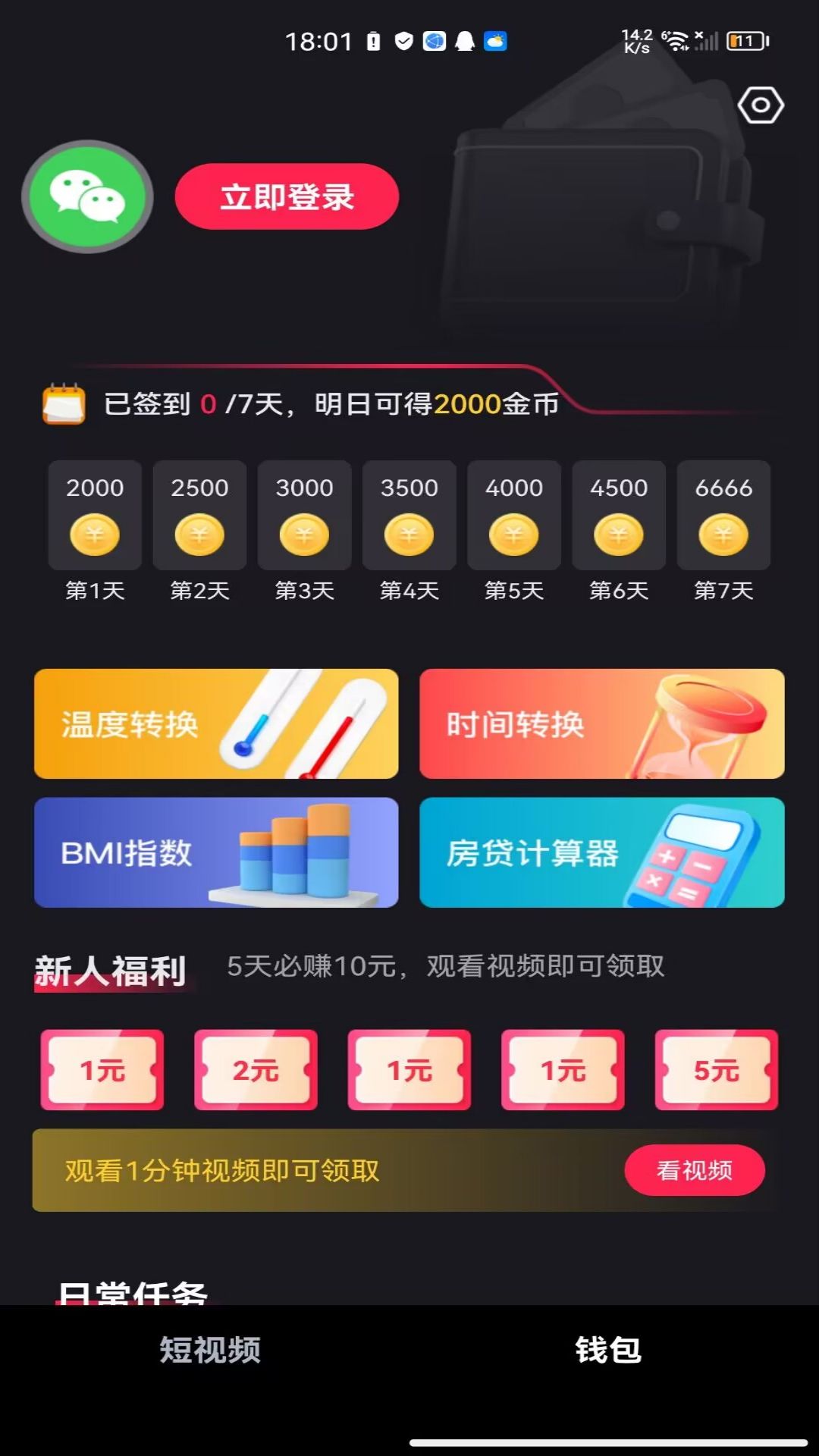Open the BMI指数 card
819x1456 pixels.
pos(216,852)
